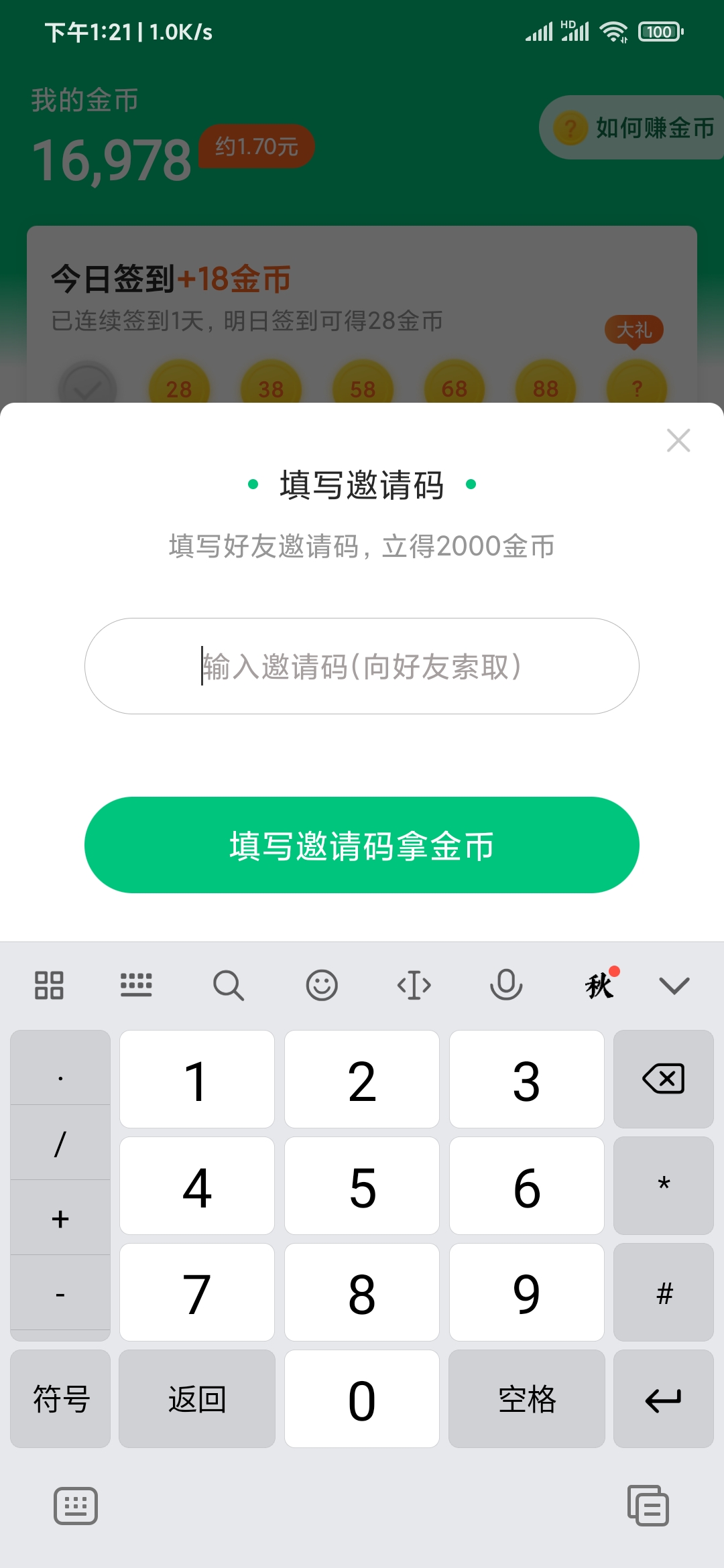Viewport: 724px width, 1568px height.
Task: Tap the keyboard switcher icon at bottom left
Action: [76, 1506]
